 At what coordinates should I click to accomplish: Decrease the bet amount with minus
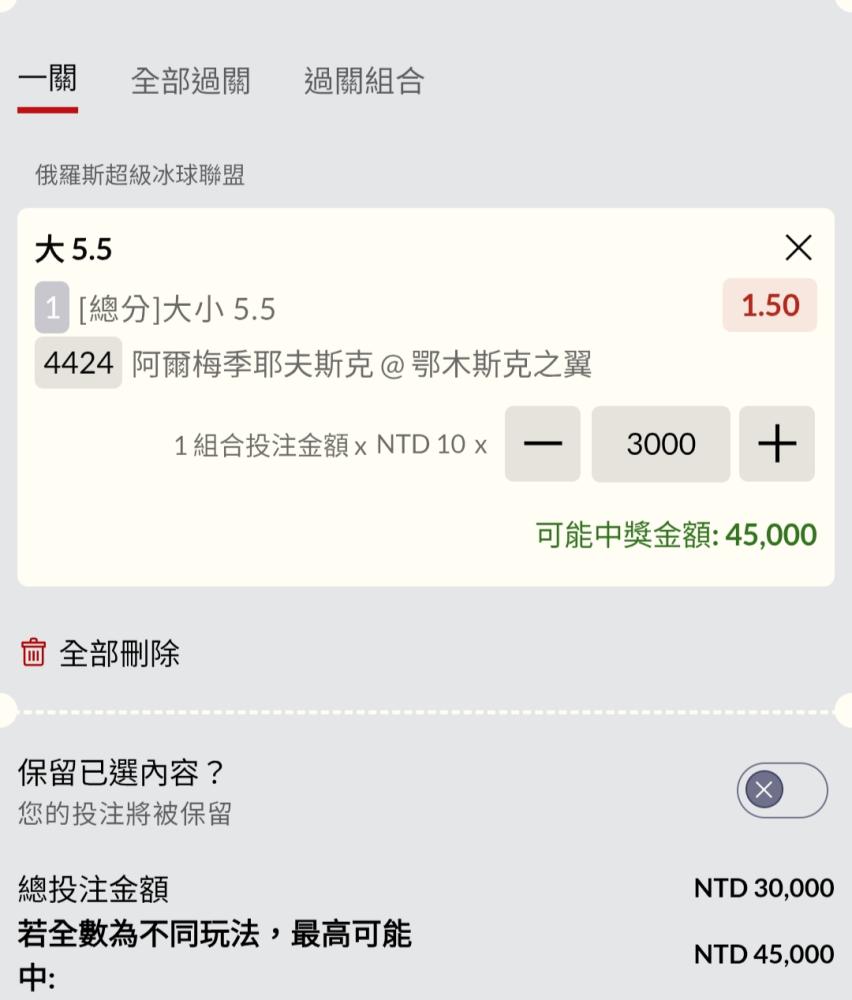[x=542, y=444]
